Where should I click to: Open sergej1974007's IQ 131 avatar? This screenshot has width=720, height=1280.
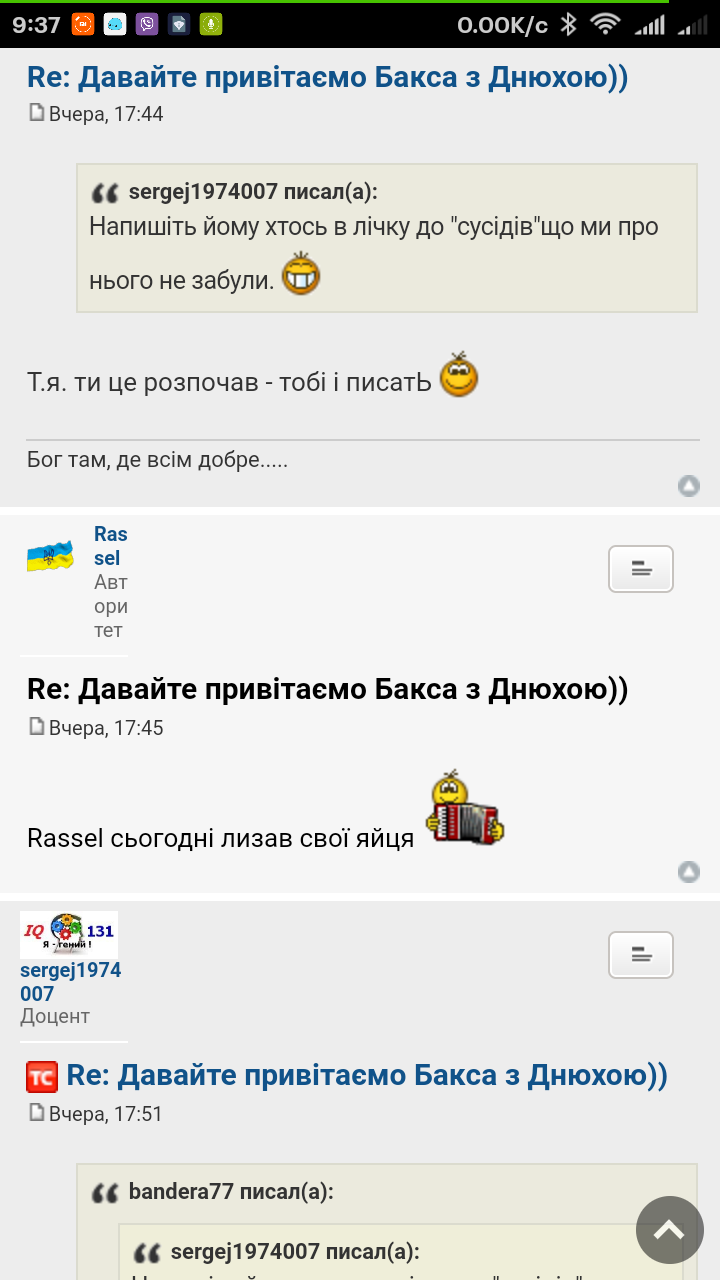tap(69, 935)
